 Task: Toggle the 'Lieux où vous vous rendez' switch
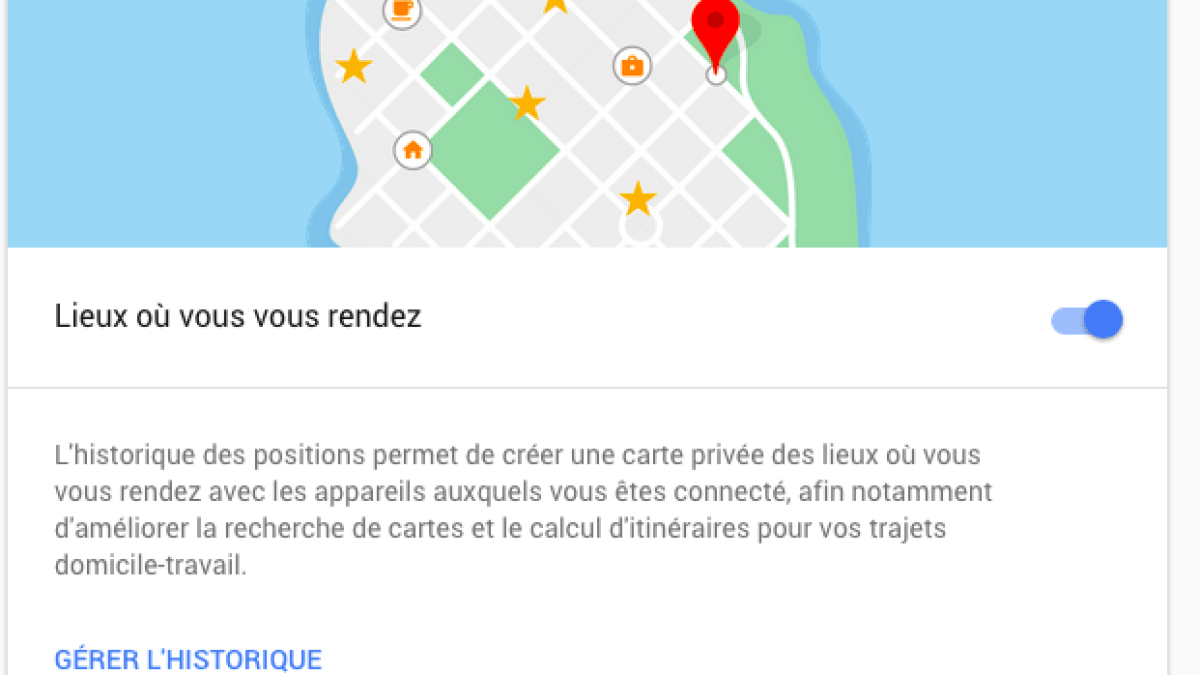tap(1088, 320)
